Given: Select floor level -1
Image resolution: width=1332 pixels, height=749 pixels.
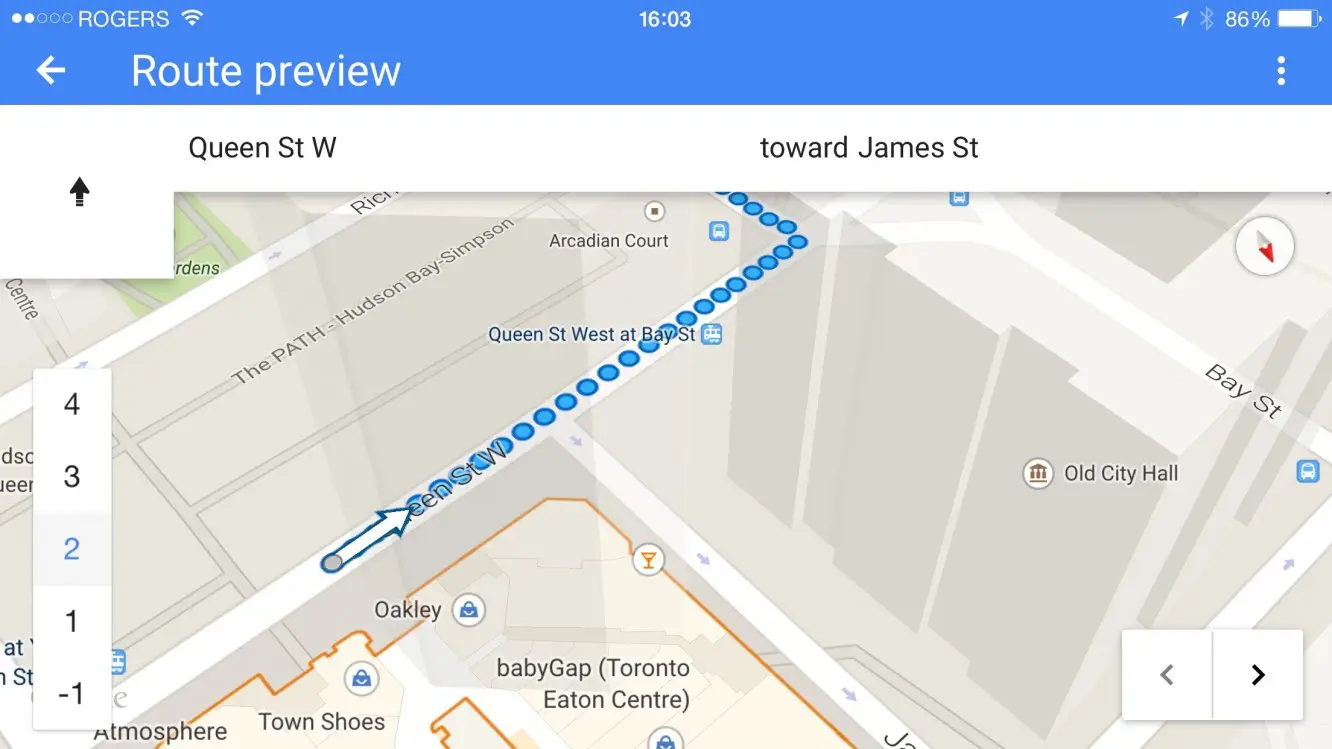Looking at the screenshot, I should tap(71, 693).
